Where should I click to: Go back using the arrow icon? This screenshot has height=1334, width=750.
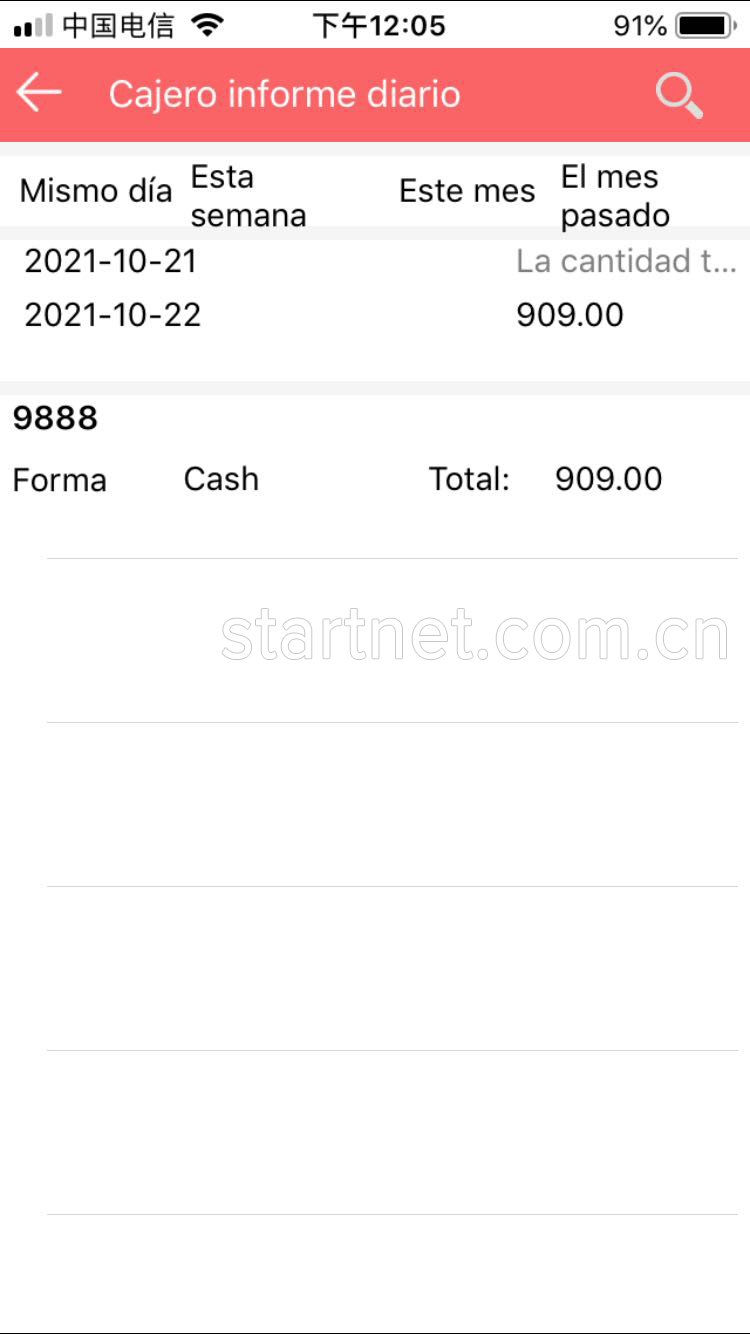point(39,93)
